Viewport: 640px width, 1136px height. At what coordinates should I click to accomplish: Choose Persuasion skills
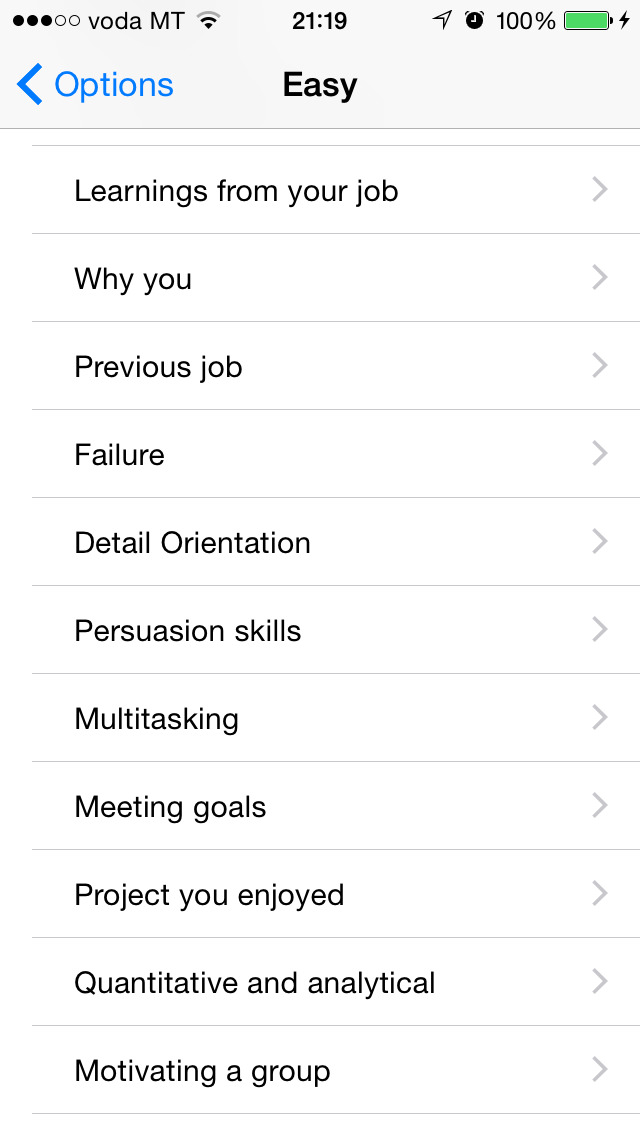[x=320, y=630]
